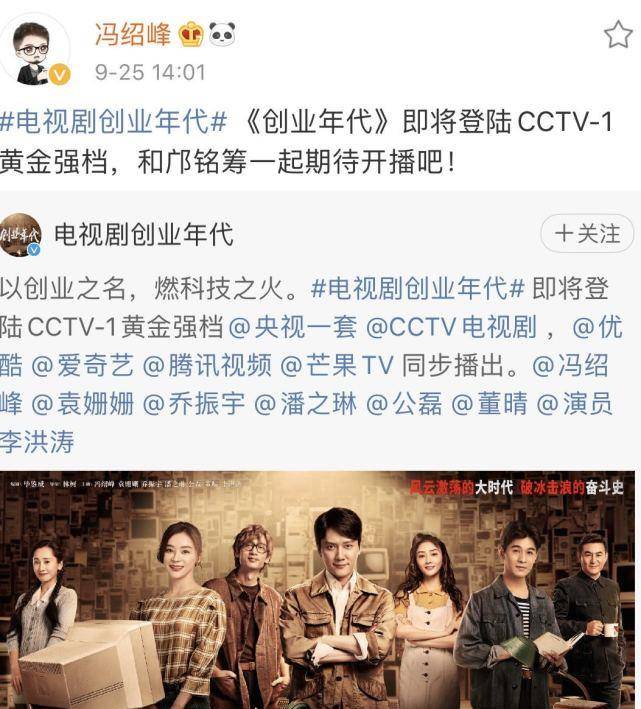The image size is (641, 709).
Task: Open the username 冯绍峰 profile
Action: [133, 35]
